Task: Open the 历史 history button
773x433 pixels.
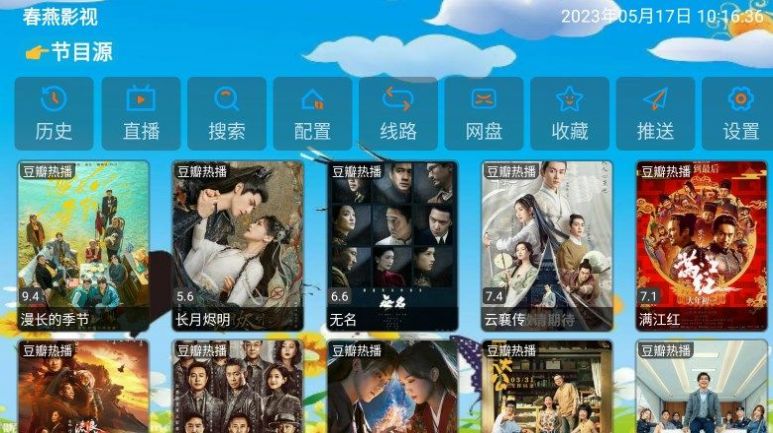Action: point(54,113)
